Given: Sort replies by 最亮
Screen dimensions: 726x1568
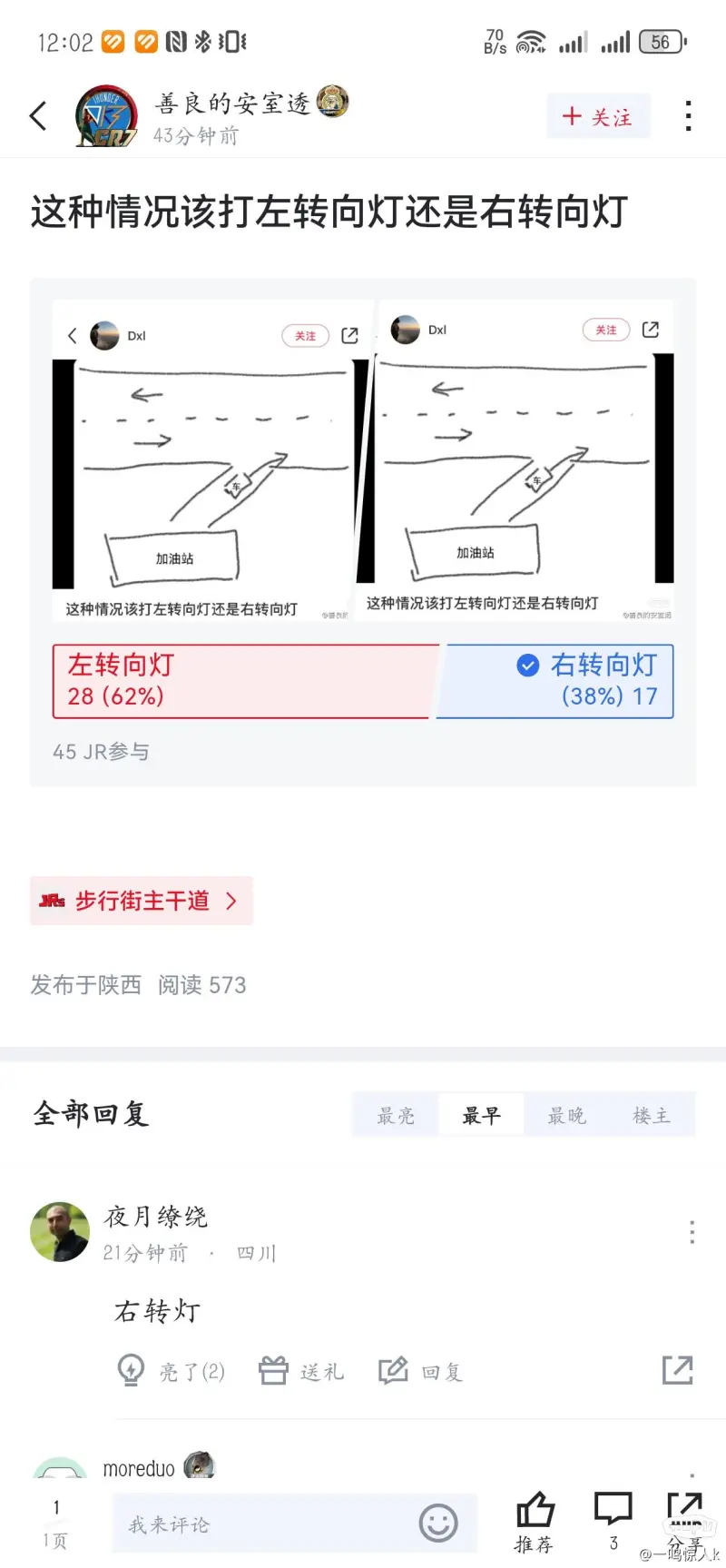Looking at the screenshot, I should tap(396, 1116).
